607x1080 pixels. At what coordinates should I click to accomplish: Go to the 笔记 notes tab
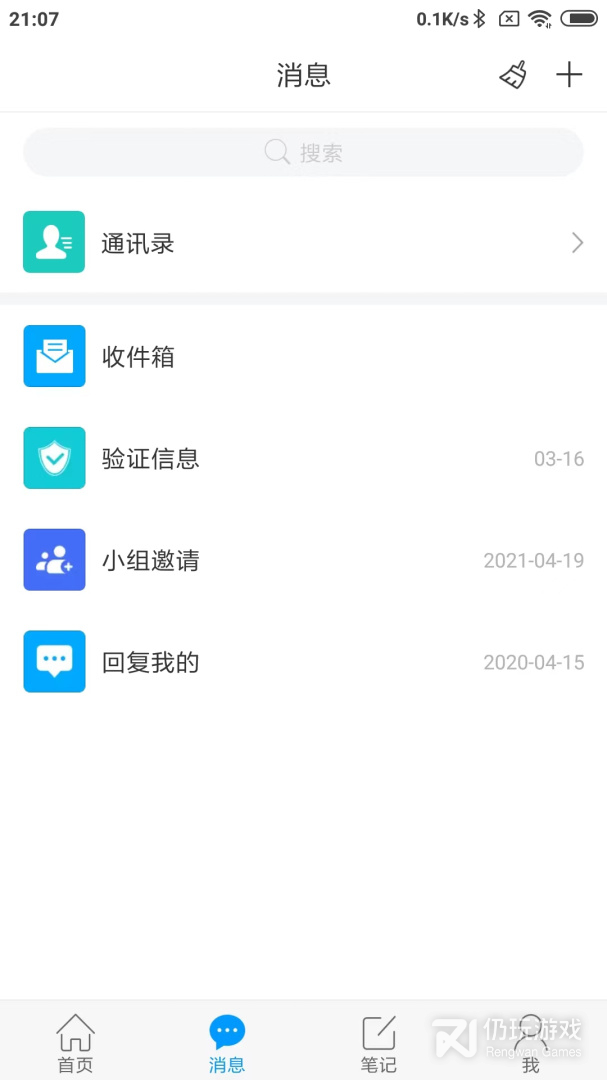click(379, 1043)
